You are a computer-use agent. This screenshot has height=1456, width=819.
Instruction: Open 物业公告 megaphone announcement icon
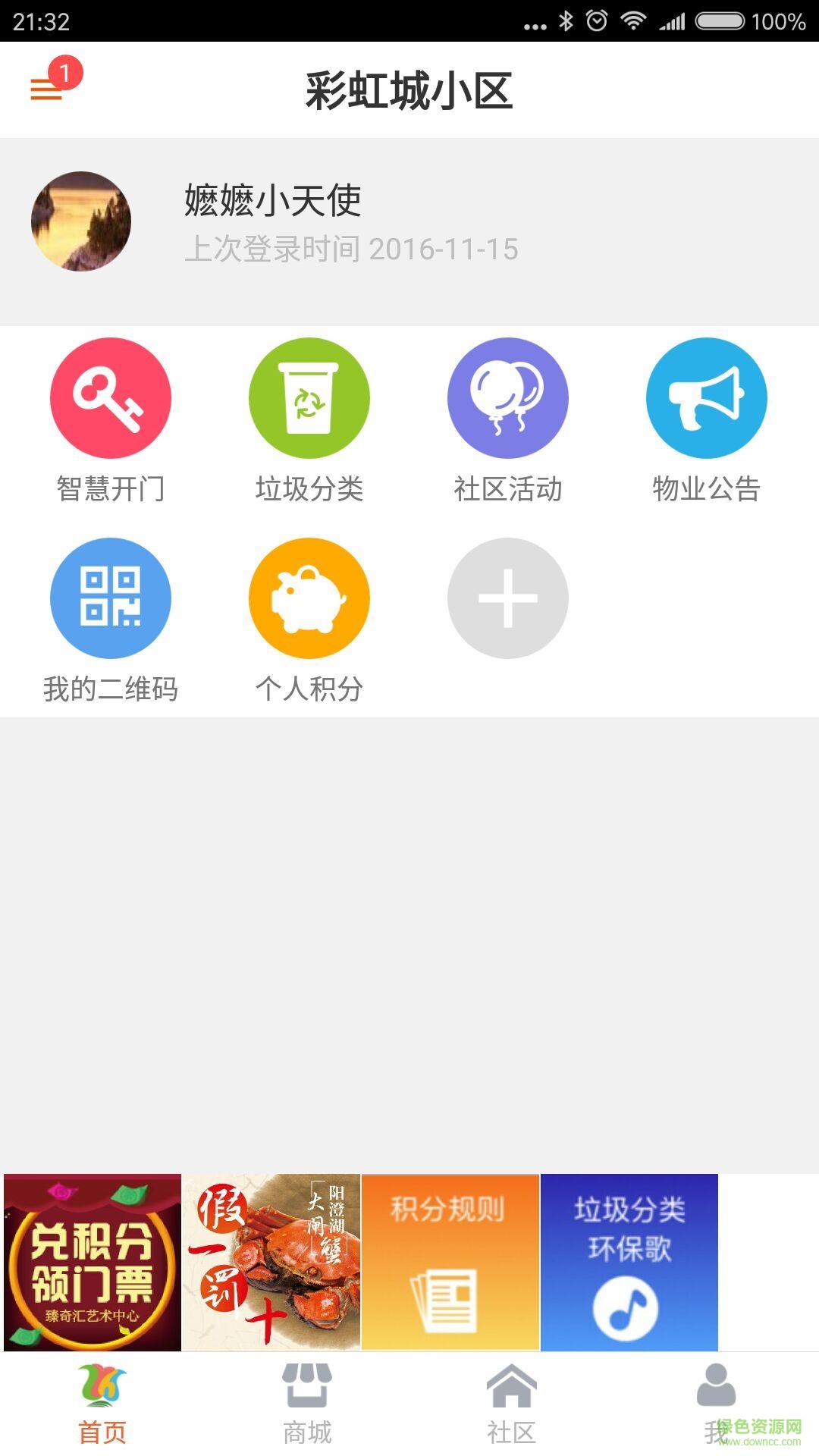coord(707,397)
